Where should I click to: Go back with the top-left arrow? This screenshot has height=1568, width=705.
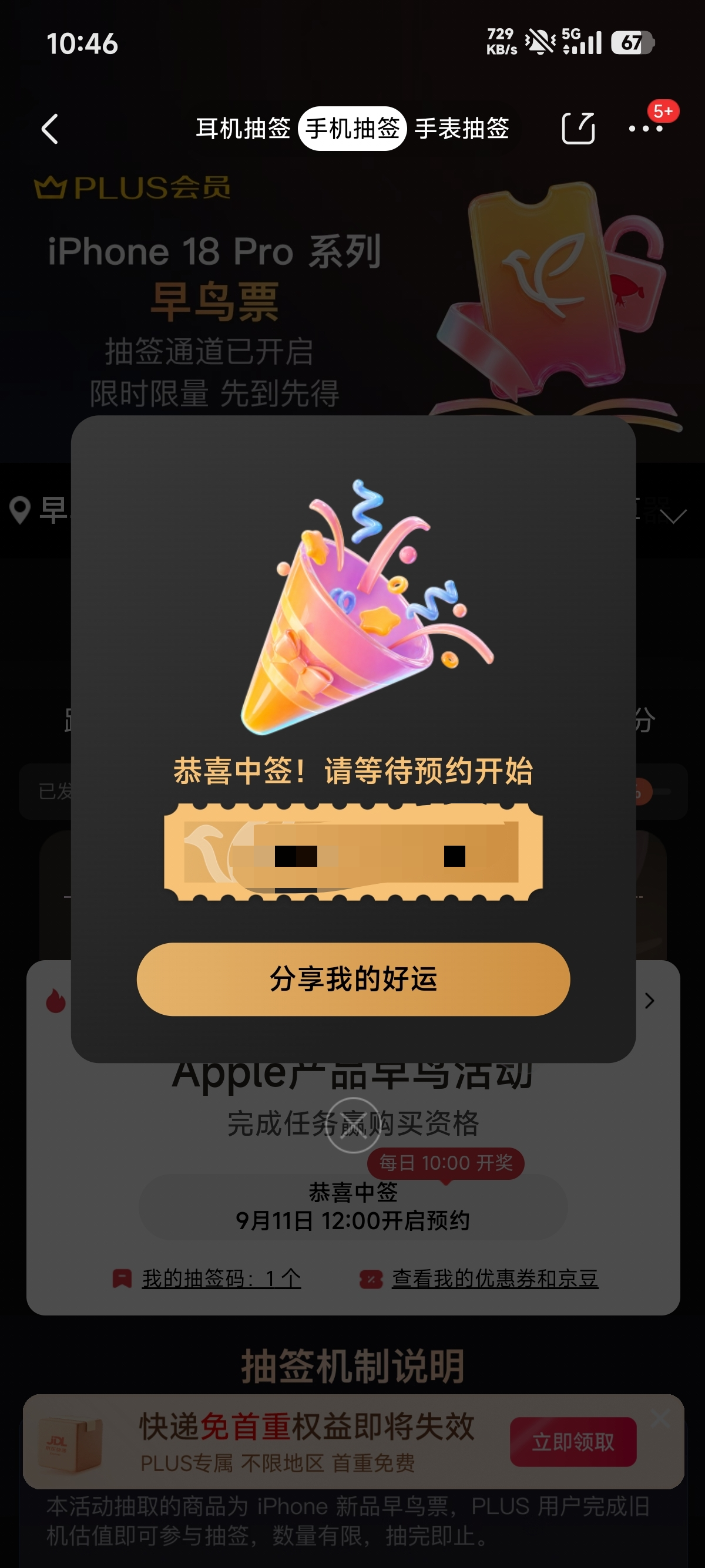click(x=50, y=129)
